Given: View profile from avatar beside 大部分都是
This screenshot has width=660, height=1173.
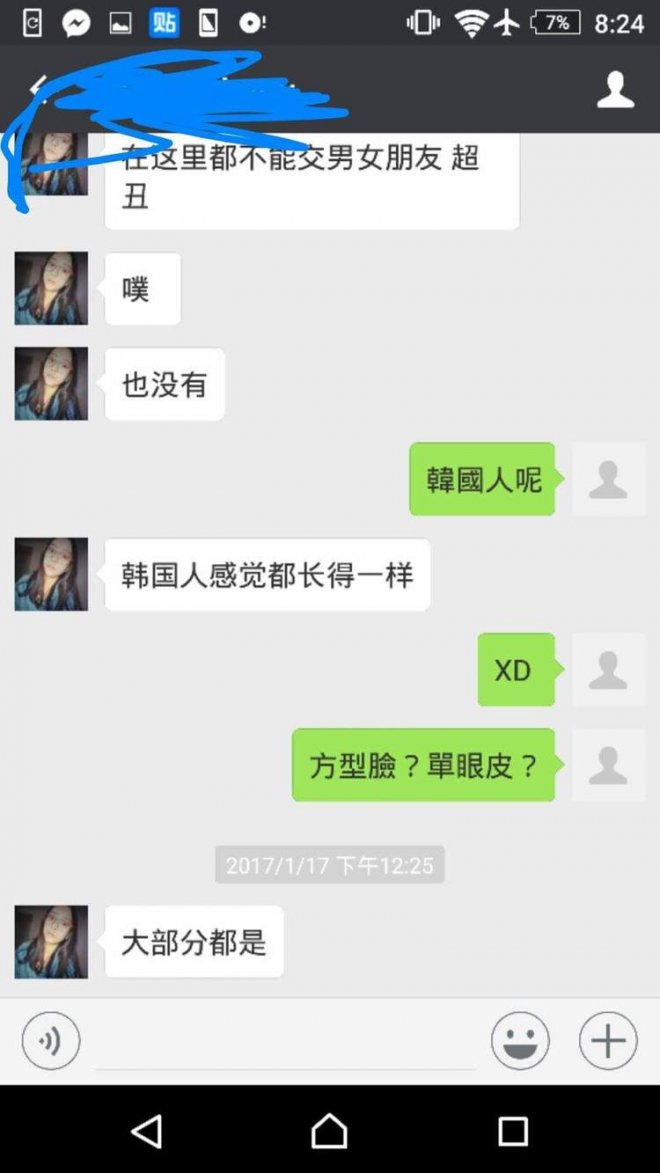Looking at the screenshot, I should 51,942.
